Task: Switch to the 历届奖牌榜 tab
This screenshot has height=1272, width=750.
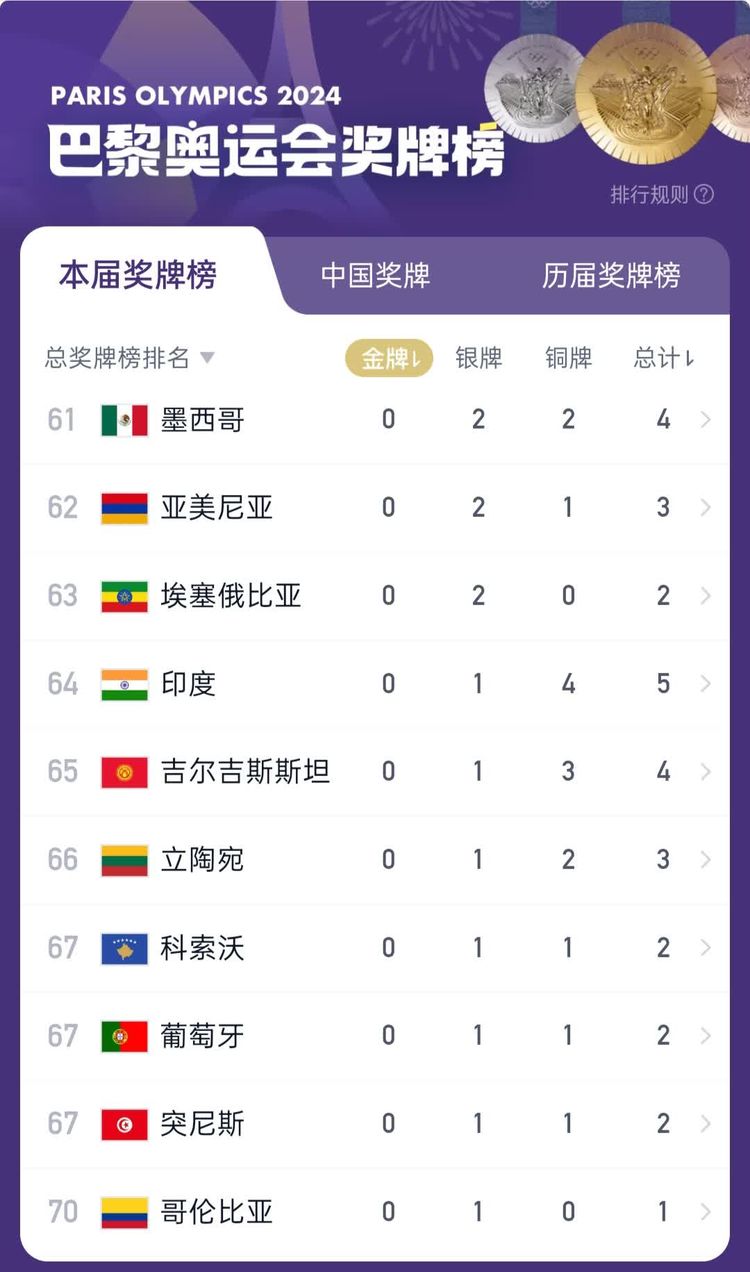Action: [x=611, y=275]
